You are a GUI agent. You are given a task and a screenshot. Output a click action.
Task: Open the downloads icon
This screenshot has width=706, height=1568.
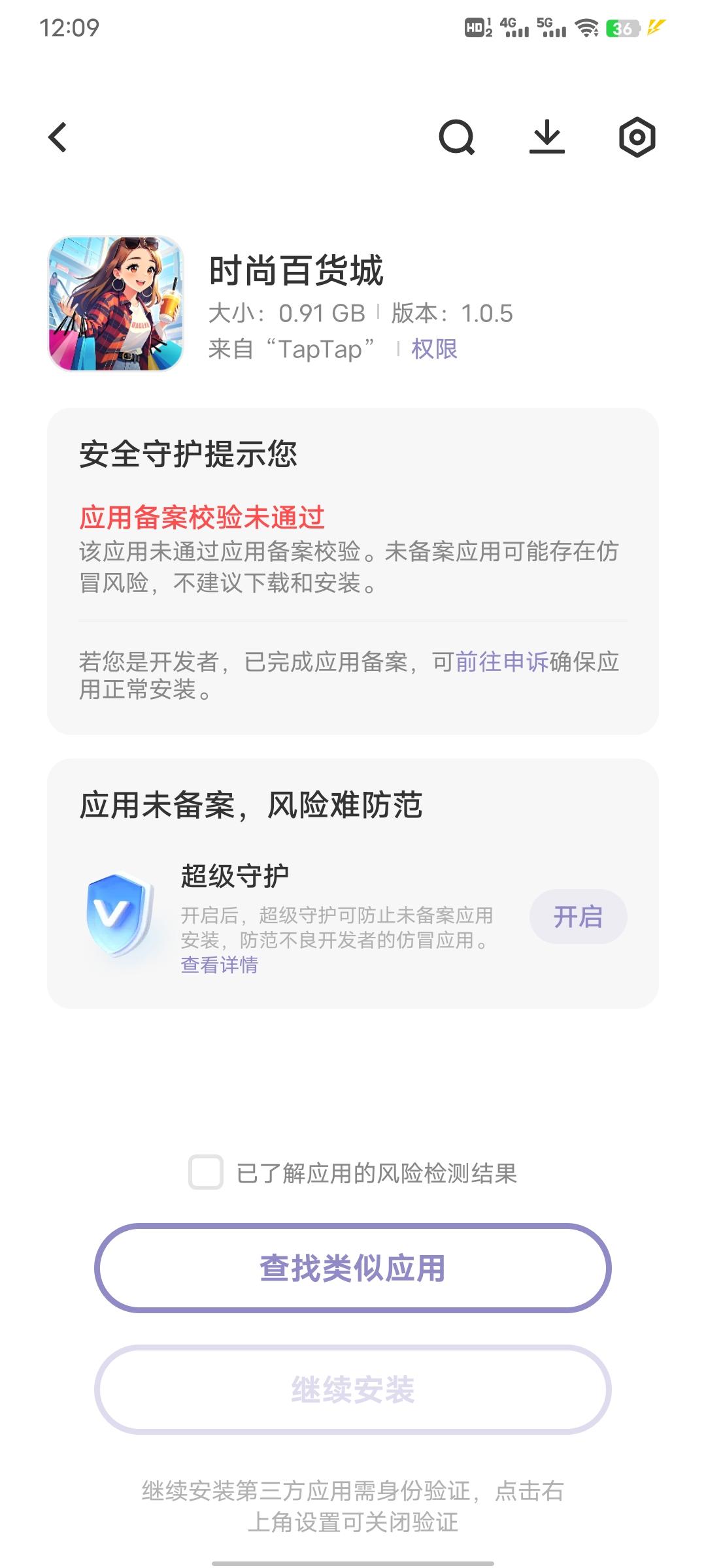coord(546,137)
